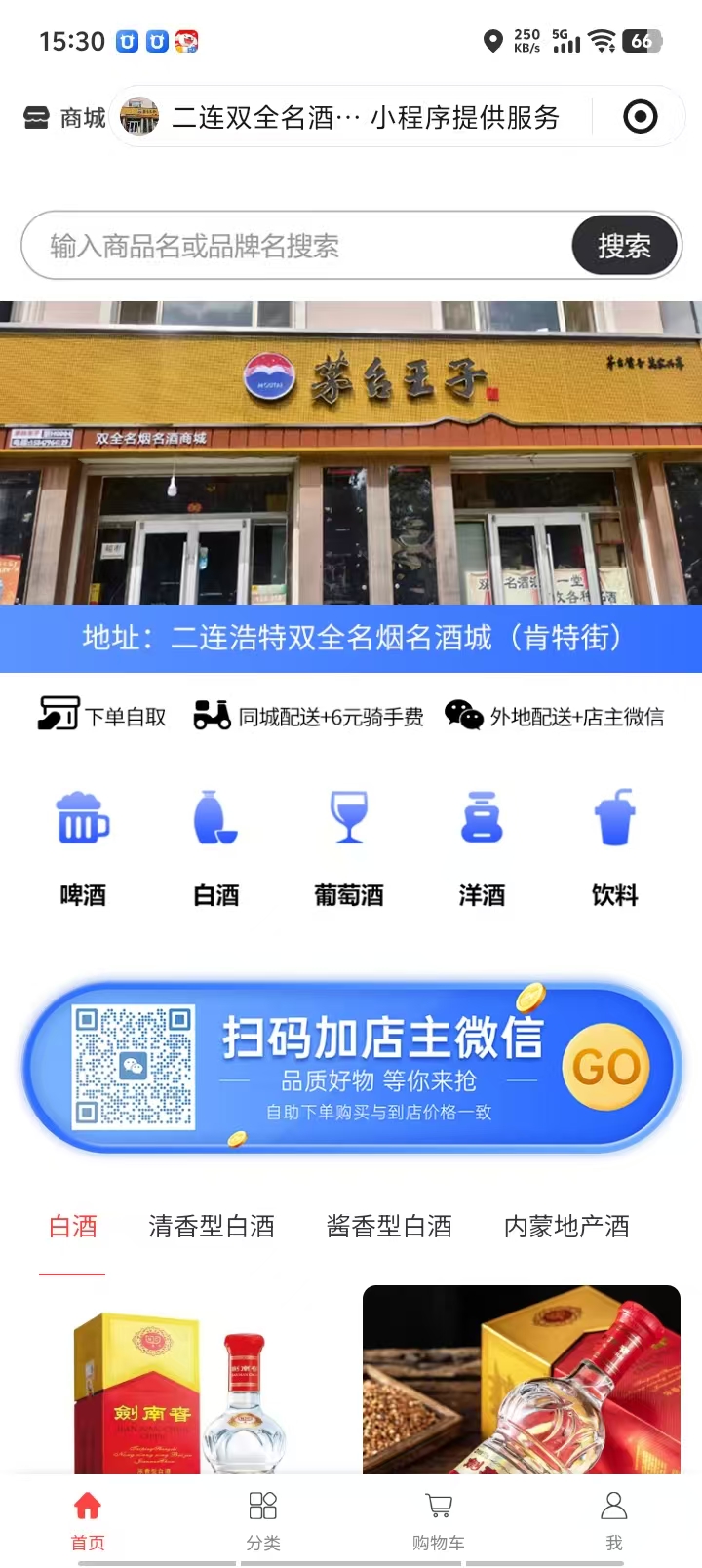This screenshot has width=702, height=1568.
Task: Tap the search input field
Action: (292, 246)
